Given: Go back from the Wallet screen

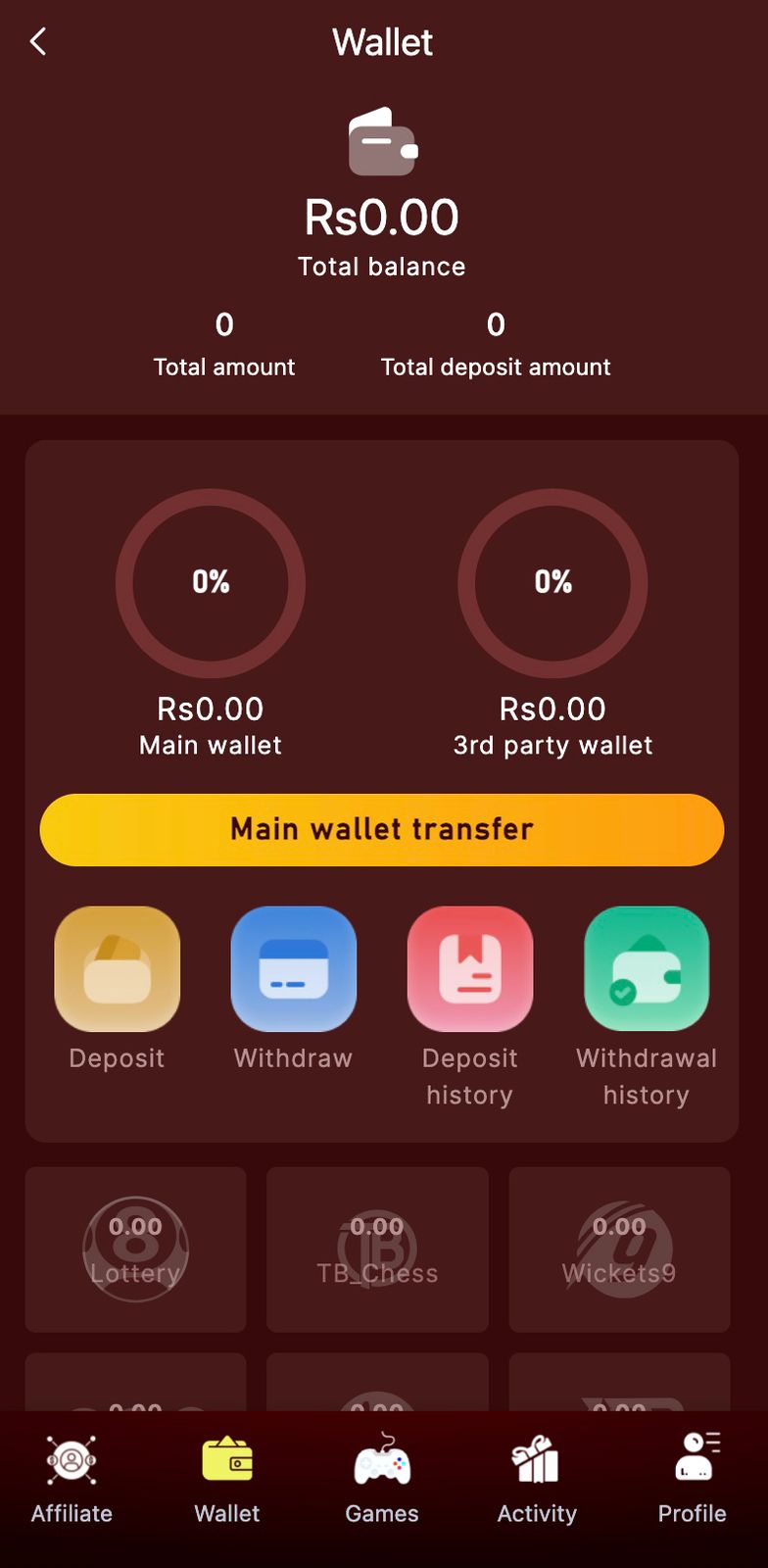Looking at the screenshot, I should click(x=38, y=42).
